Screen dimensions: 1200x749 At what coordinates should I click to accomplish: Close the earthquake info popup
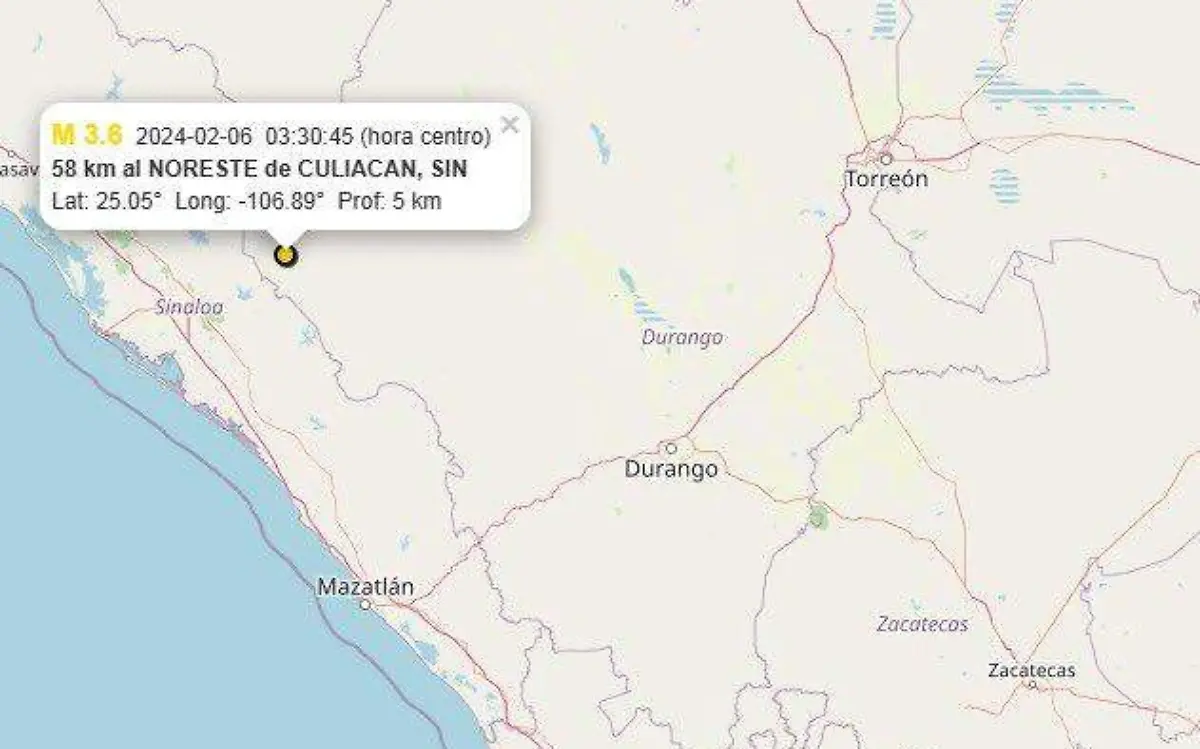pos(509,125)
